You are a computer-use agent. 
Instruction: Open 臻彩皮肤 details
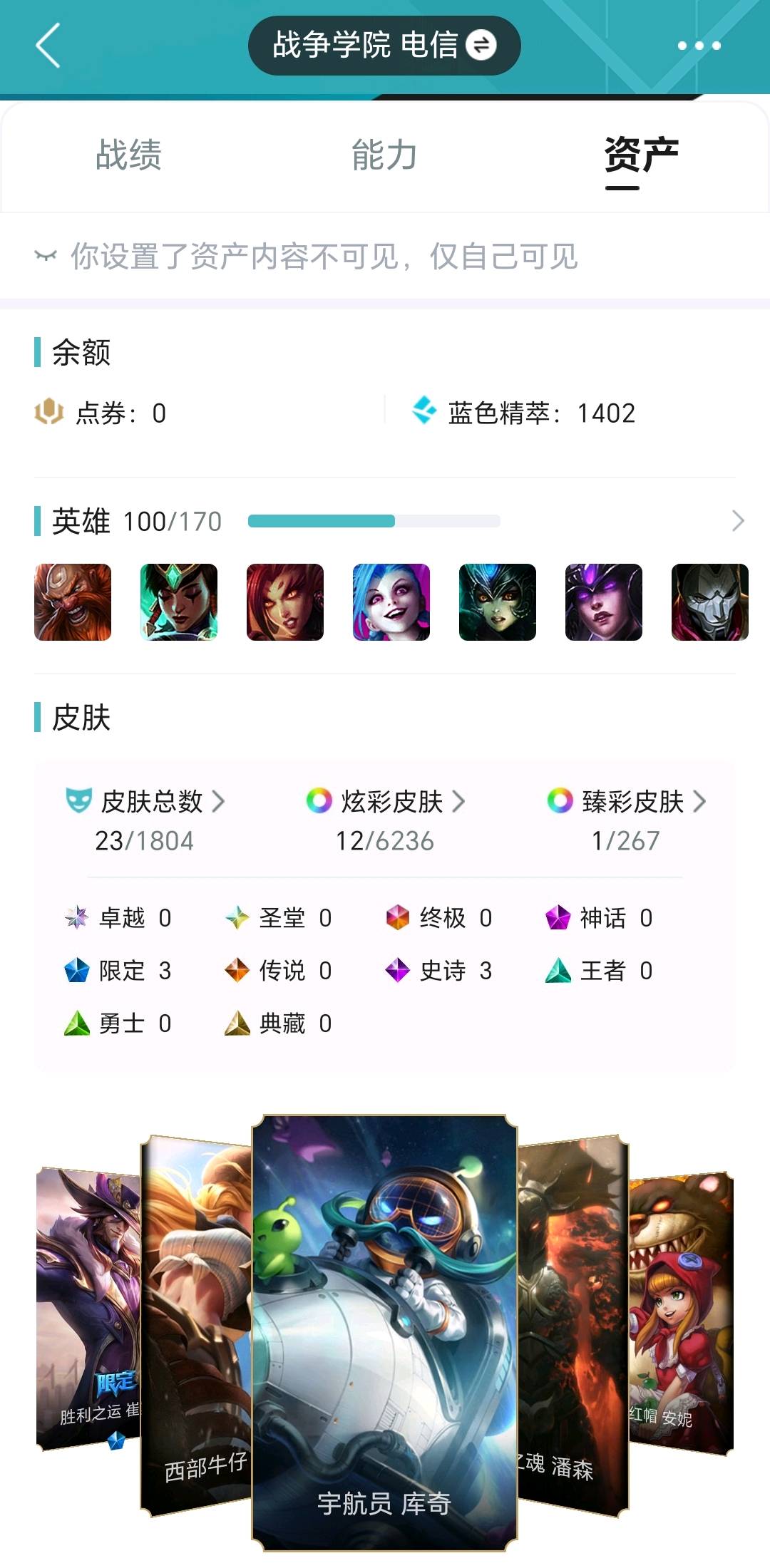pyautogui.click(x=627, y=802)
